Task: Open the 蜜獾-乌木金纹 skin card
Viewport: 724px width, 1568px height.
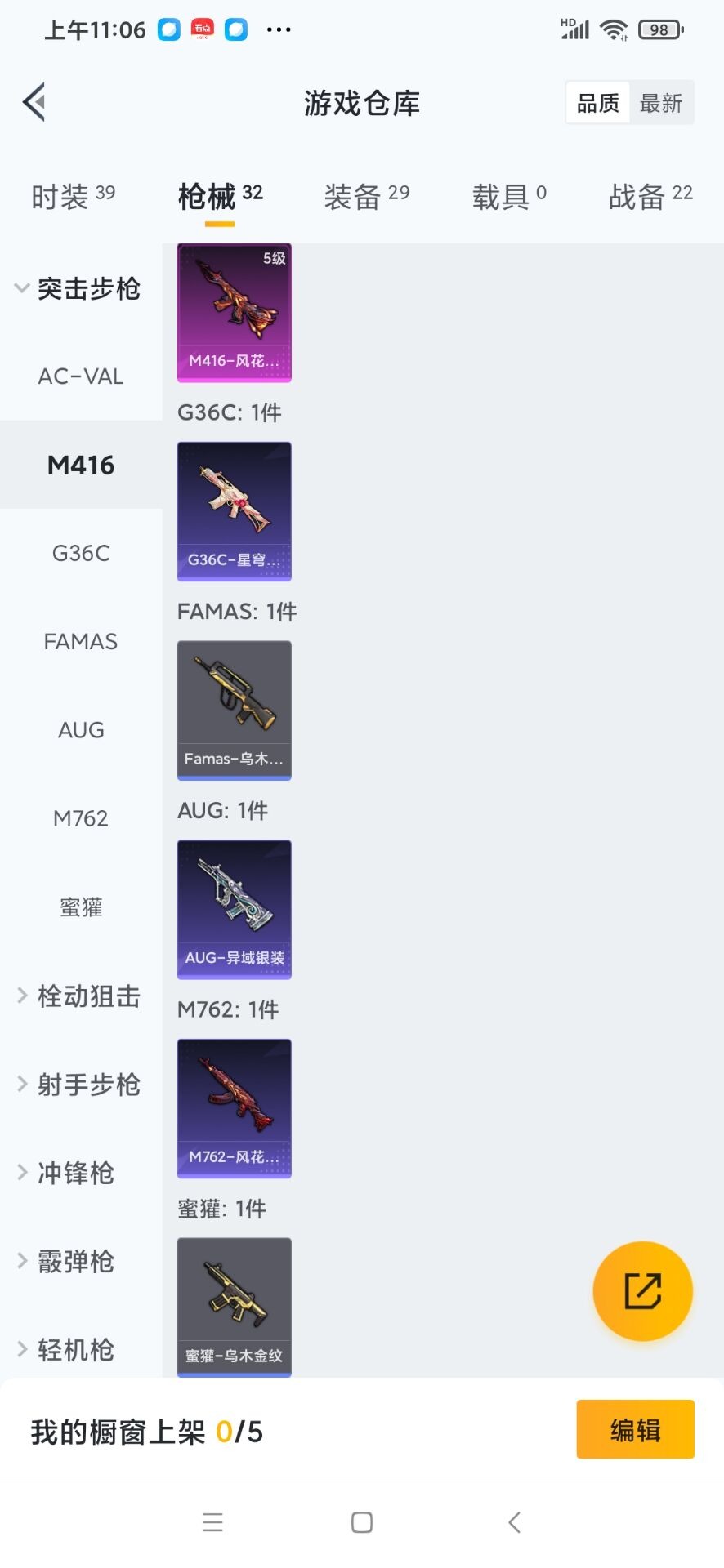Action: (235, 1307)
